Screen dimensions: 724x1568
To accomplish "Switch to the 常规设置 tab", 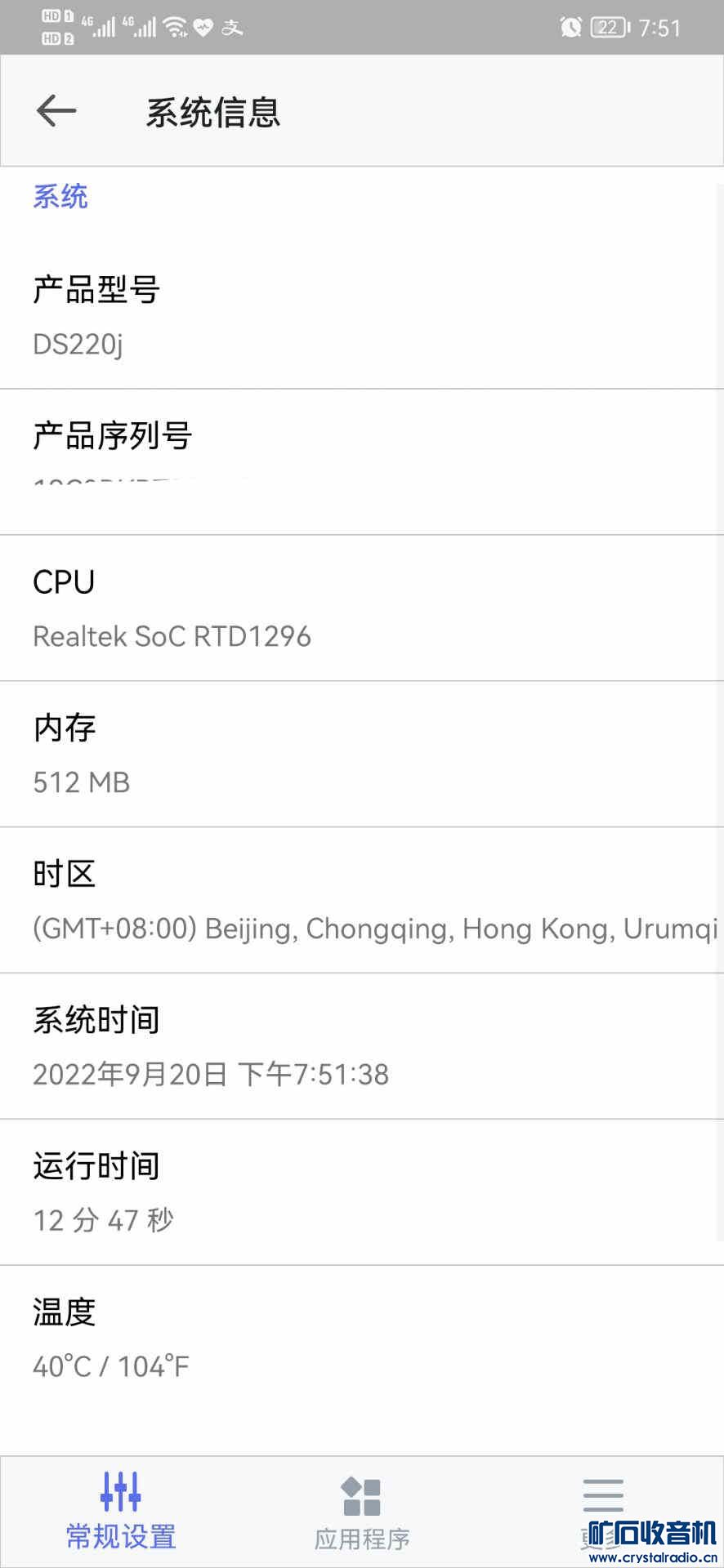I will tap(121, 1511).
